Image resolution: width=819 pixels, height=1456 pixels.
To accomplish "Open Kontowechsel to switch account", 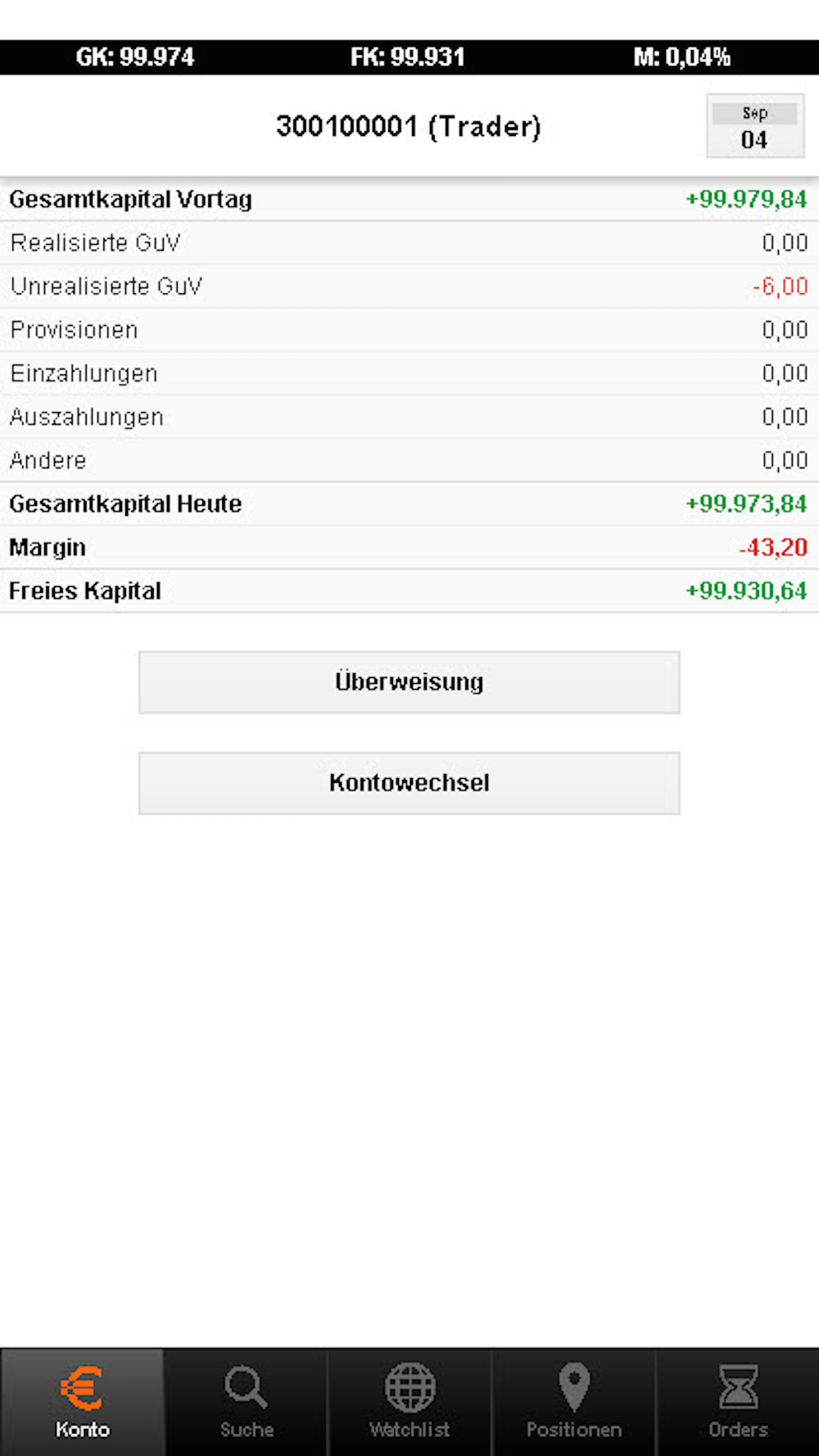I will click(x=409, y=783).
